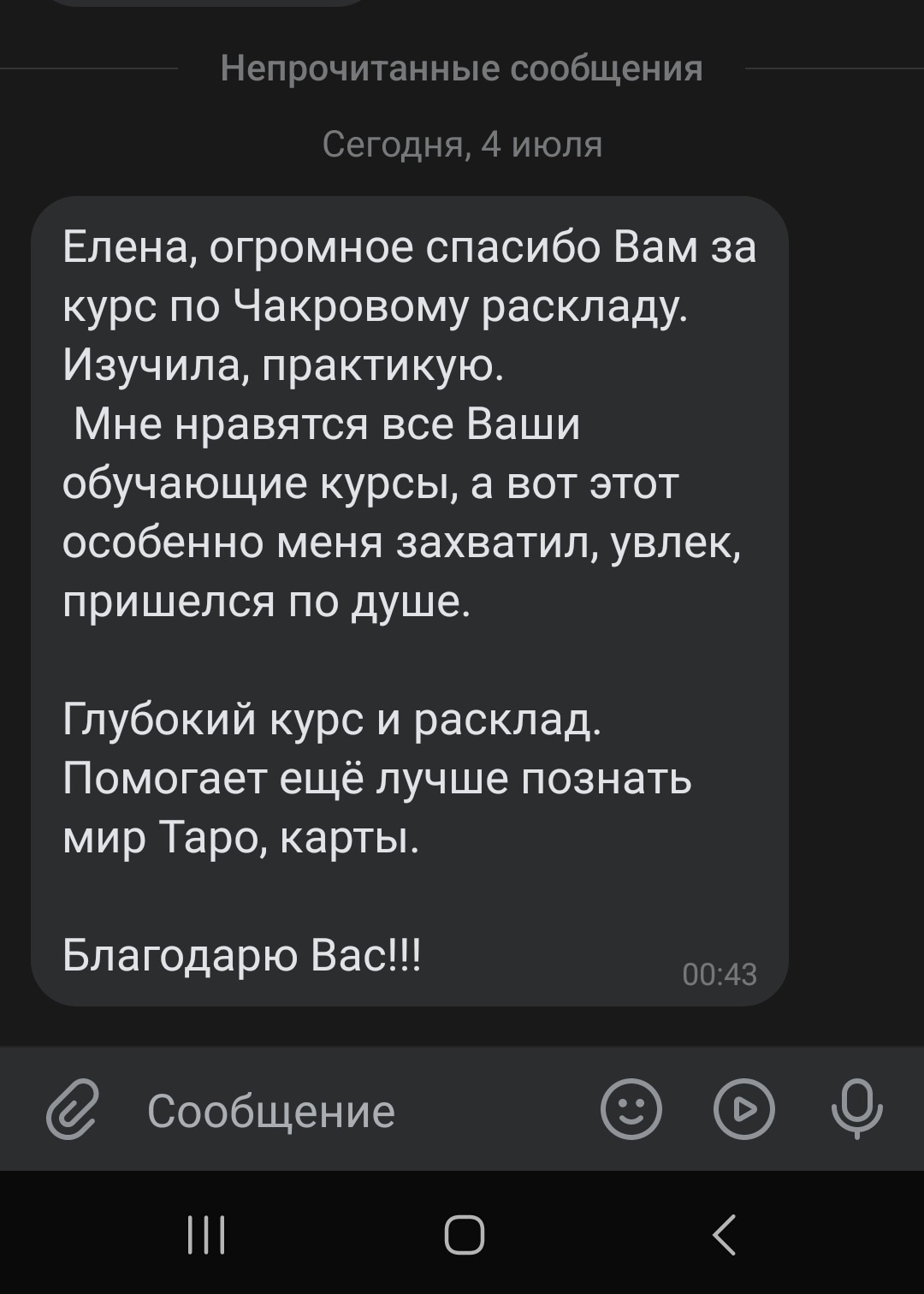Tap the paperclip attach icon
Screen dimensions: 924x1294
[x=73, y=1110]
